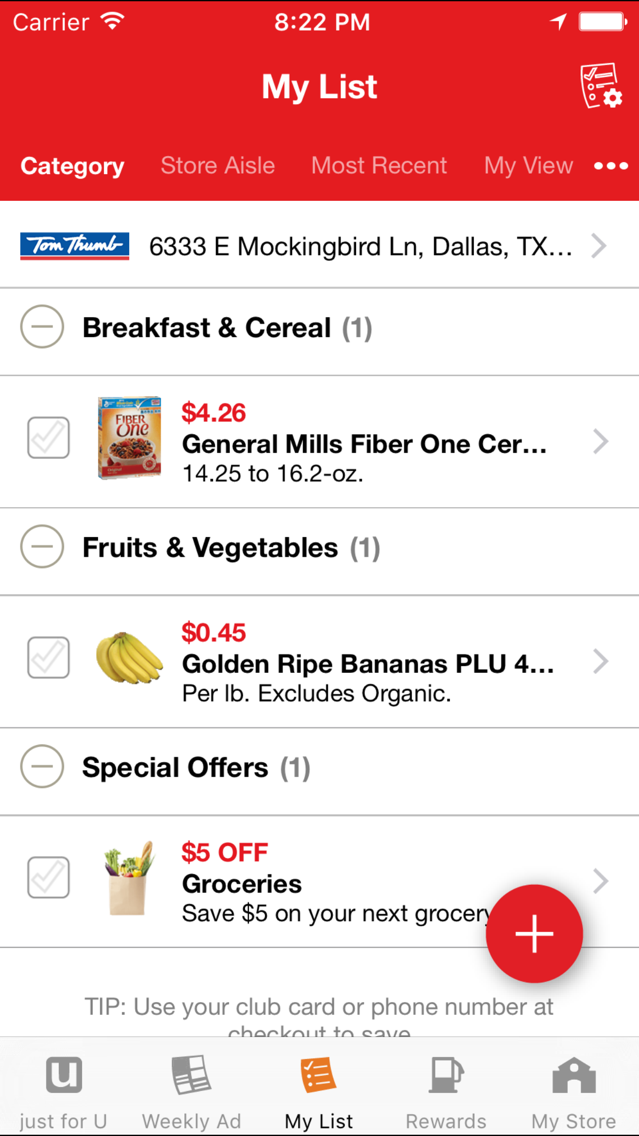
Task: Collapse the Breakfast & Cereal section
Action: coord(42,327)
